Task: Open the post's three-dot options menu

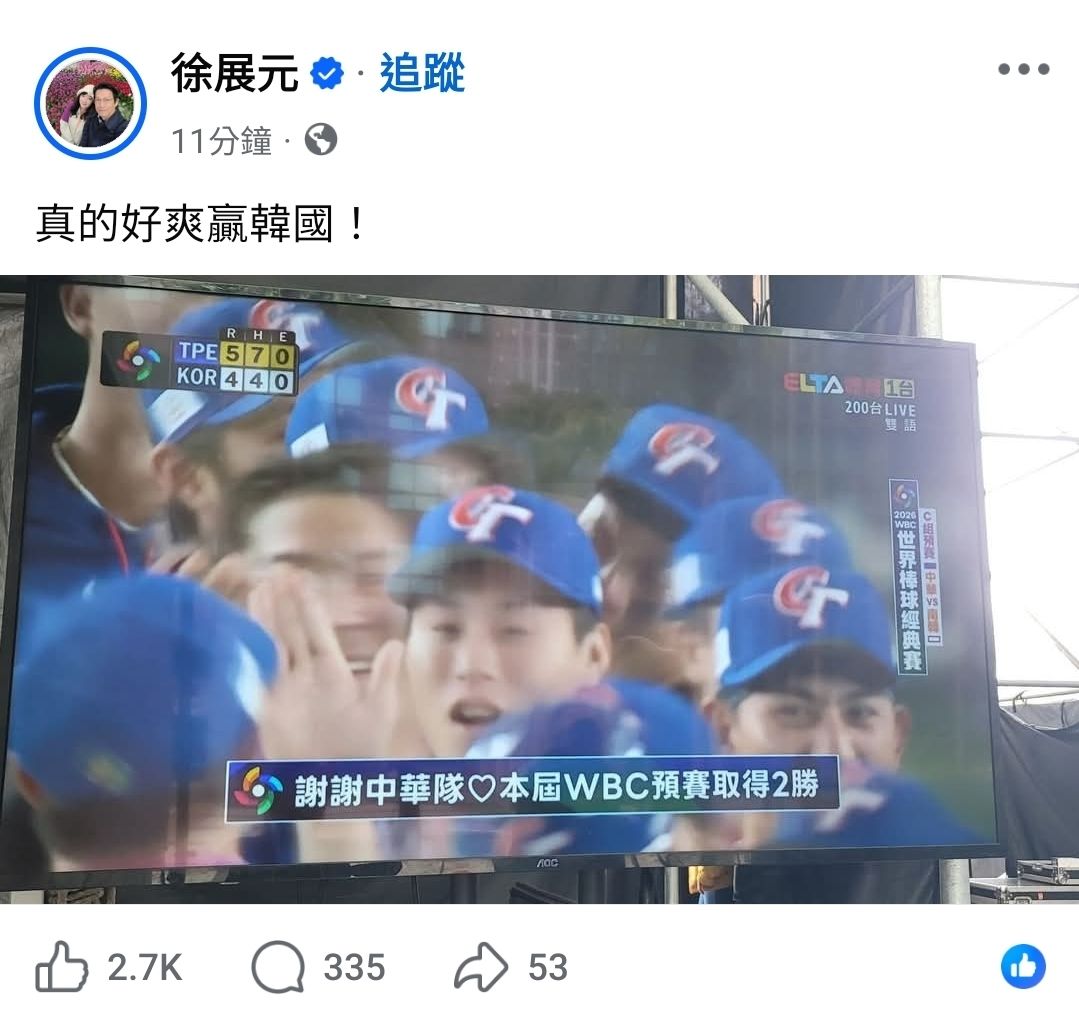Action: pyautogui.click(x=1023, y=70)
